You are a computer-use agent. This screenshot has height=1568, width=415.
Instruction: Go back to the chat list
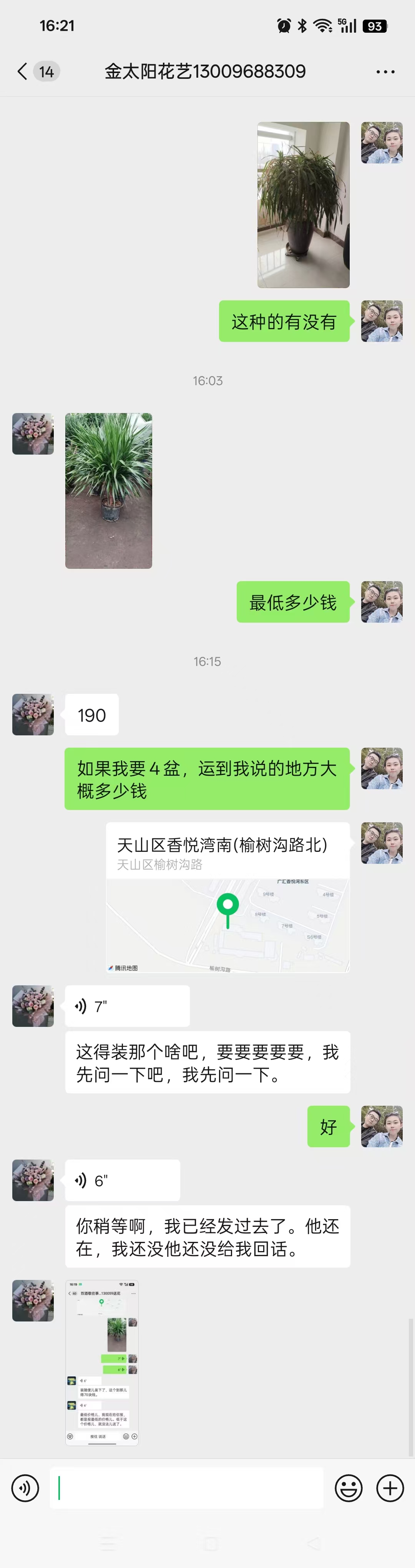(x=23, y=71)
